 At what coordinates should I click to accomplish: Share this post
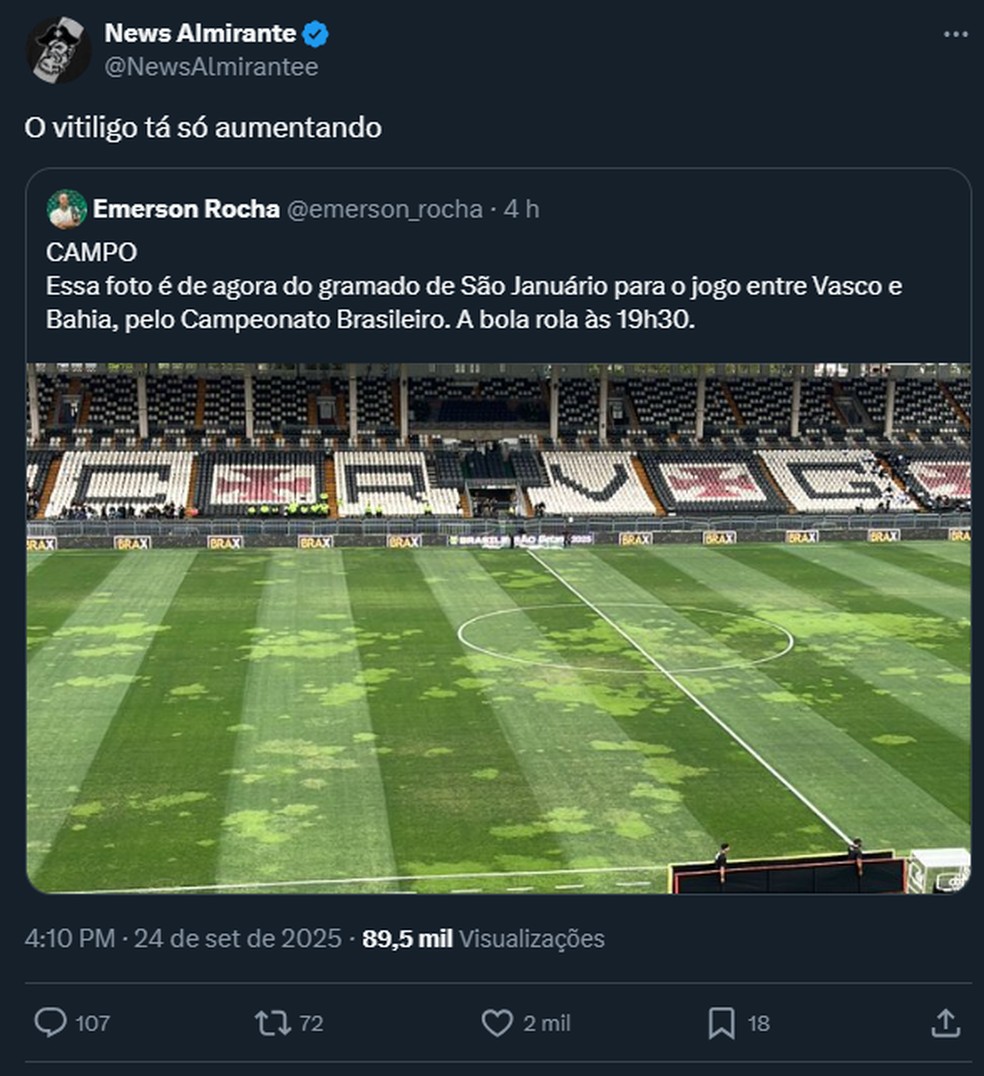[x=945, y=1022]
